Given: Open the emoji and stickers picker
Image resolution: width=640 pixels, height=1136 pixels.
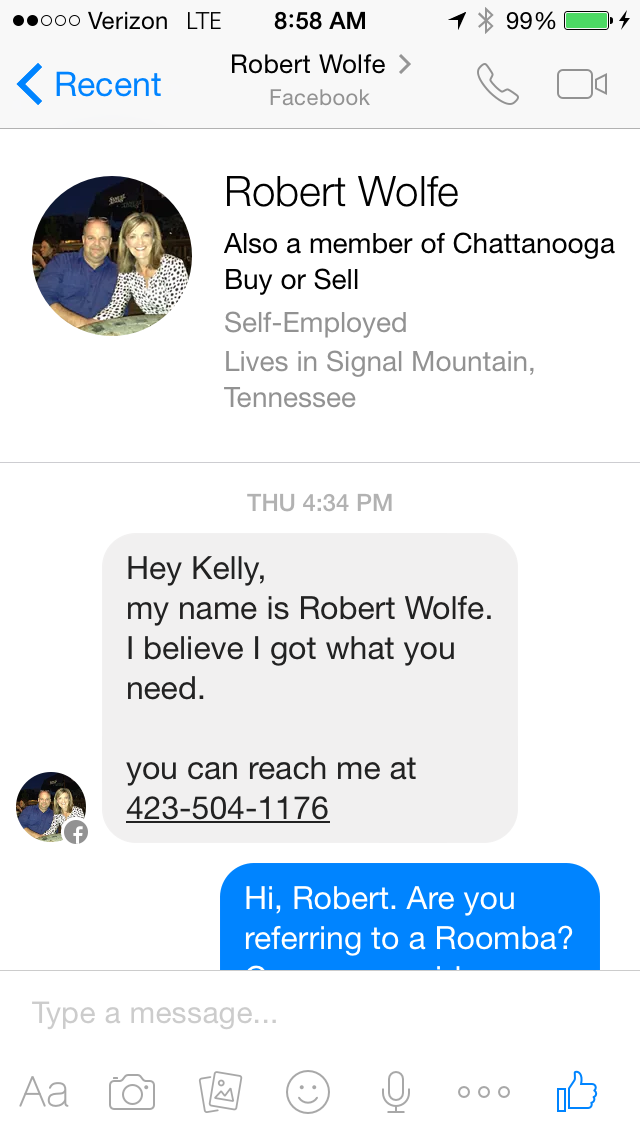Looking at the screenshot, I should (x=308, y=1091).
